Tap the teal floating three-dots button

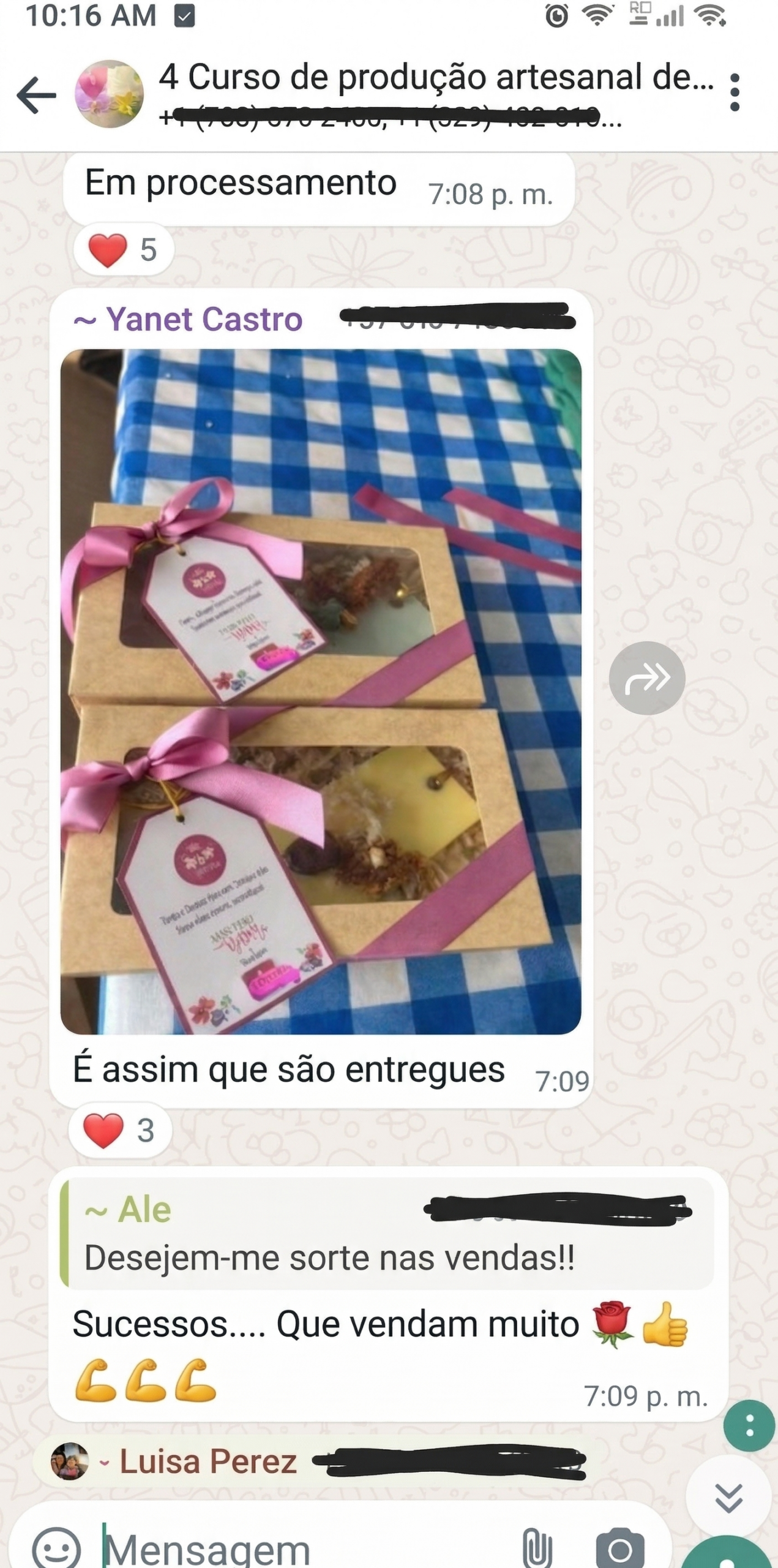click(749, 1425)
